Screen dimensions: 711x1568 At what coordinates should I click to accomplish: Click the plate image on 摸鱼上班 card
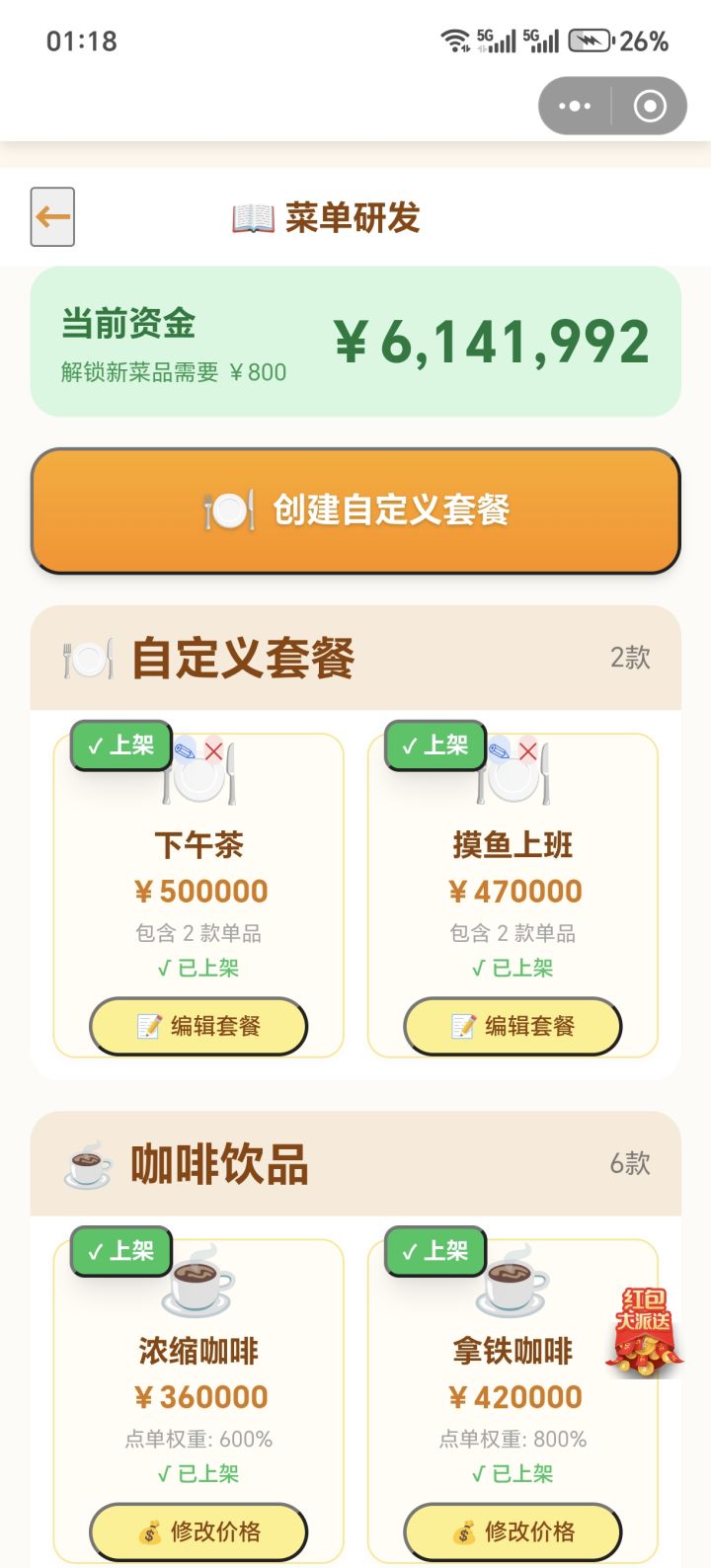click(511, 780)
